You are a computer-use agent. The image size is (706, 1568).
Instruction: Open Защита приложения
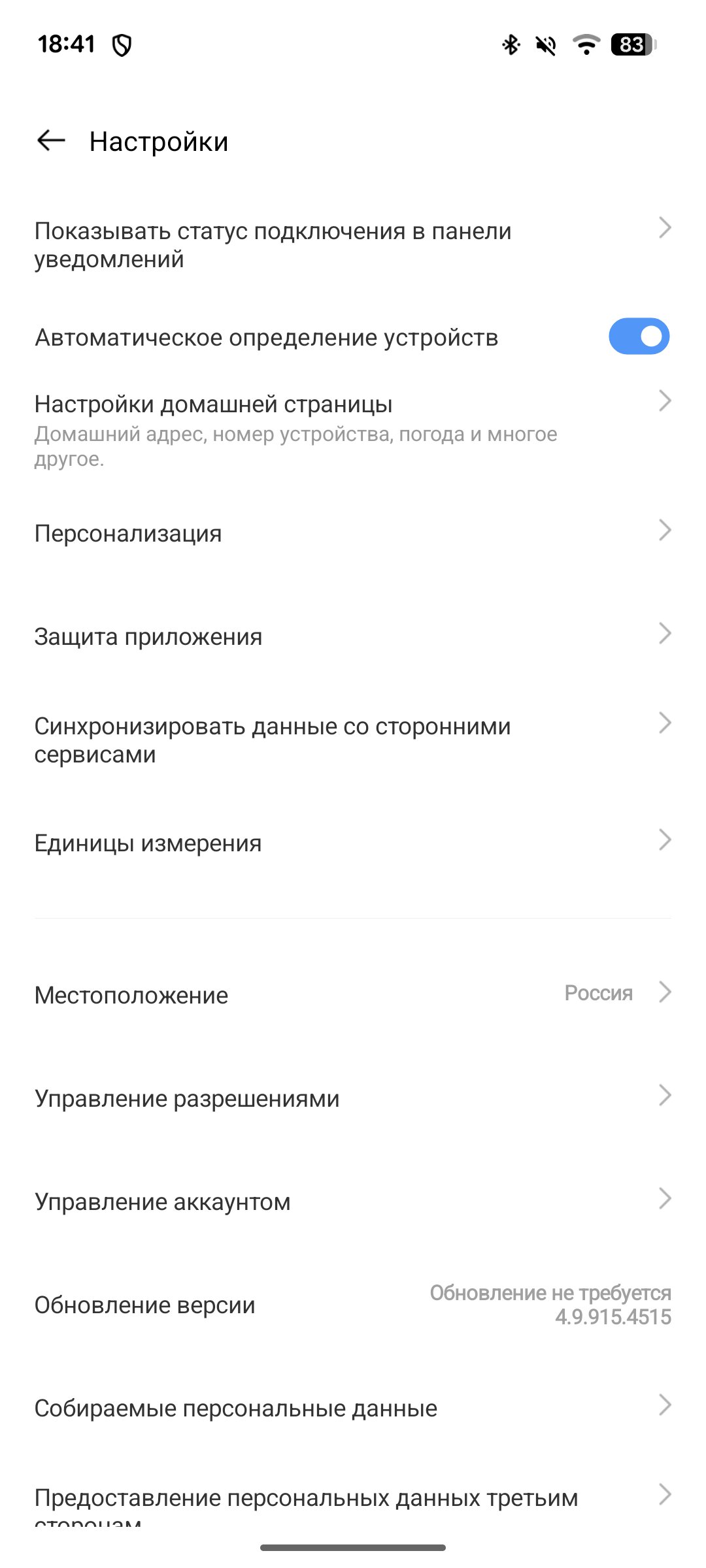point(353,636)
